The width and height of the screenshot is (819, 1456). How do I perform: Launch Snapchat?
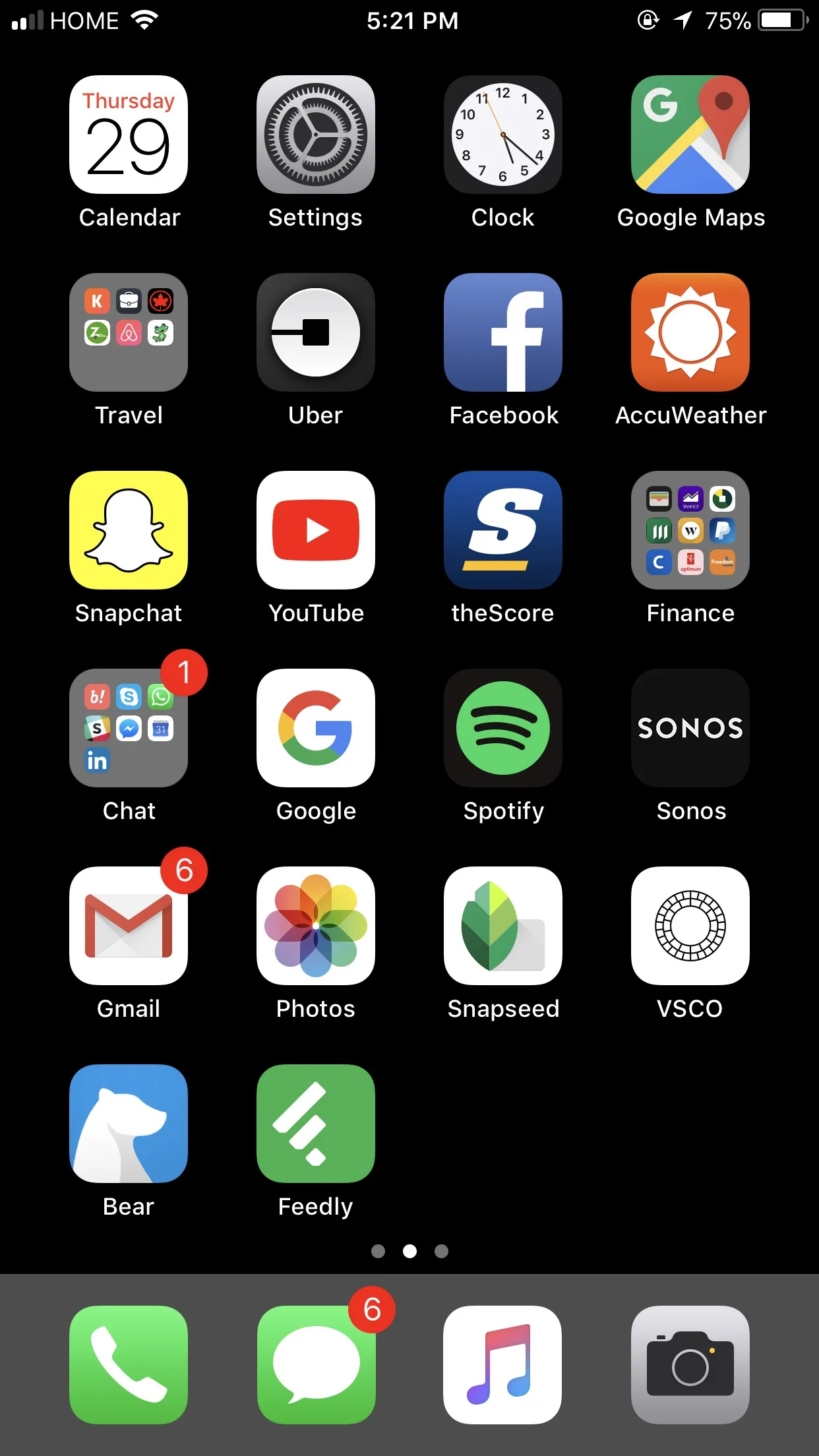129,530
